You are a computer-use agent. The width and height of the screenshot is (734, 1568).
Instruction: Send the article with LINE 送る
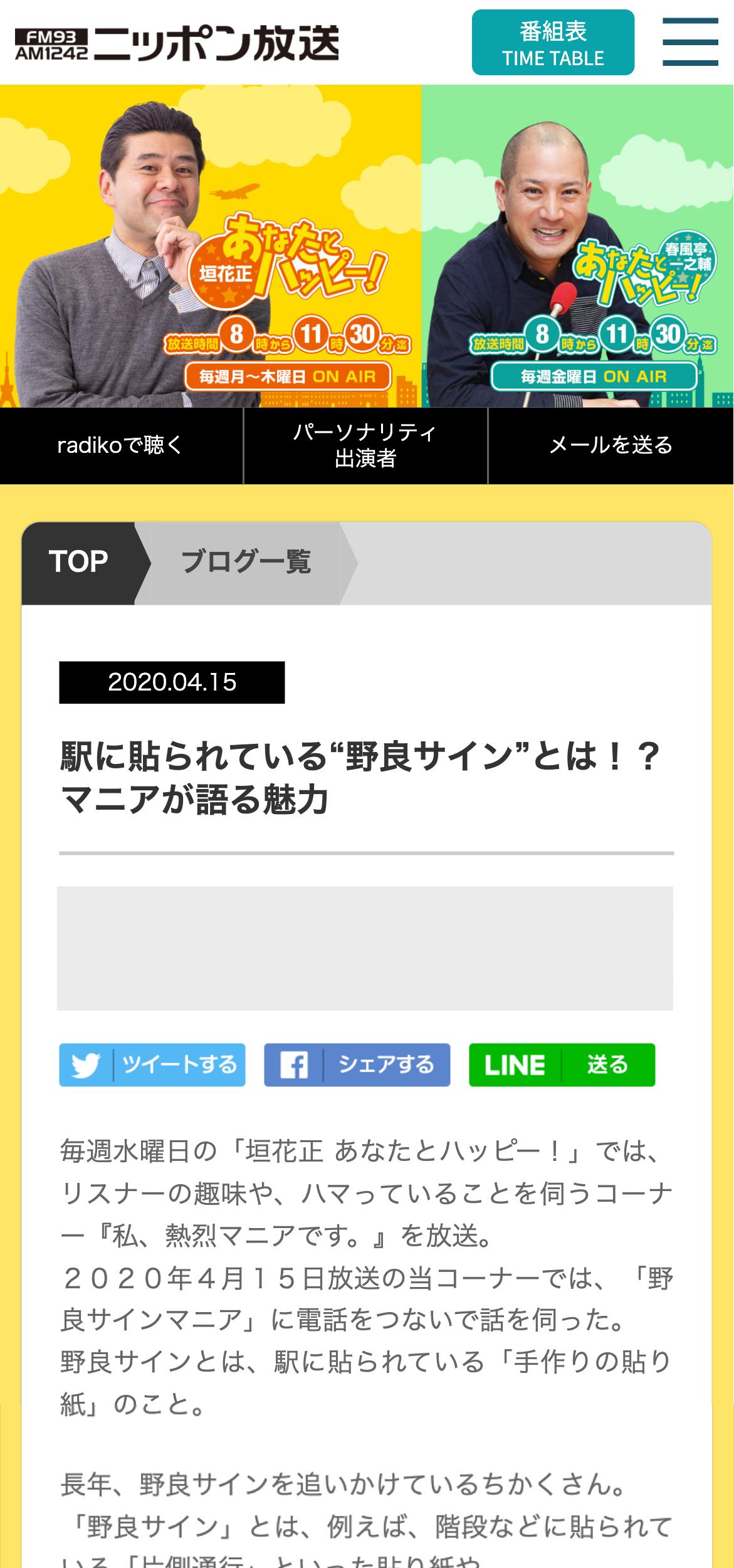click(562, 1065)
